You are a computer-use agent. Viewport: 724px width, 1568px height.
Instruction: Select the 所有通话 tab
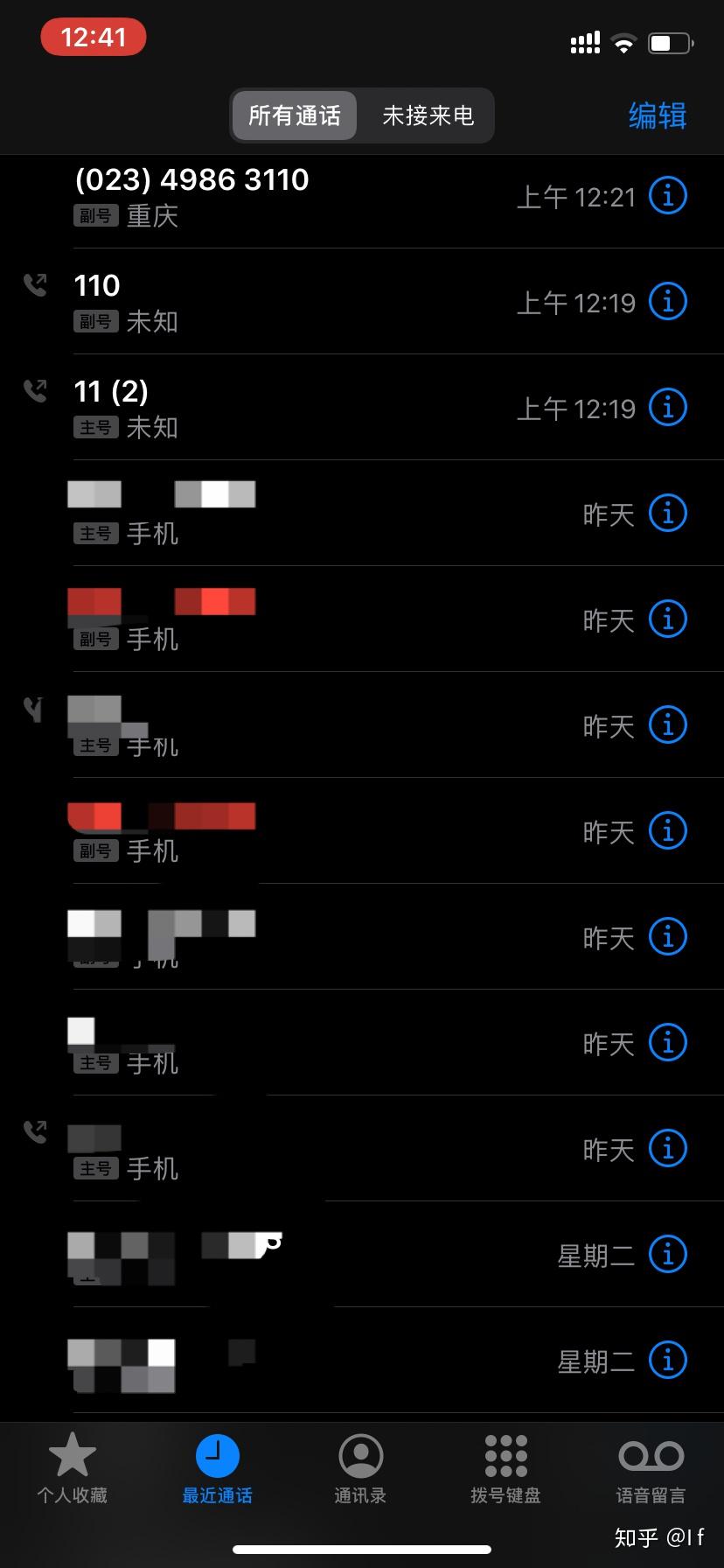pos(294,115)
